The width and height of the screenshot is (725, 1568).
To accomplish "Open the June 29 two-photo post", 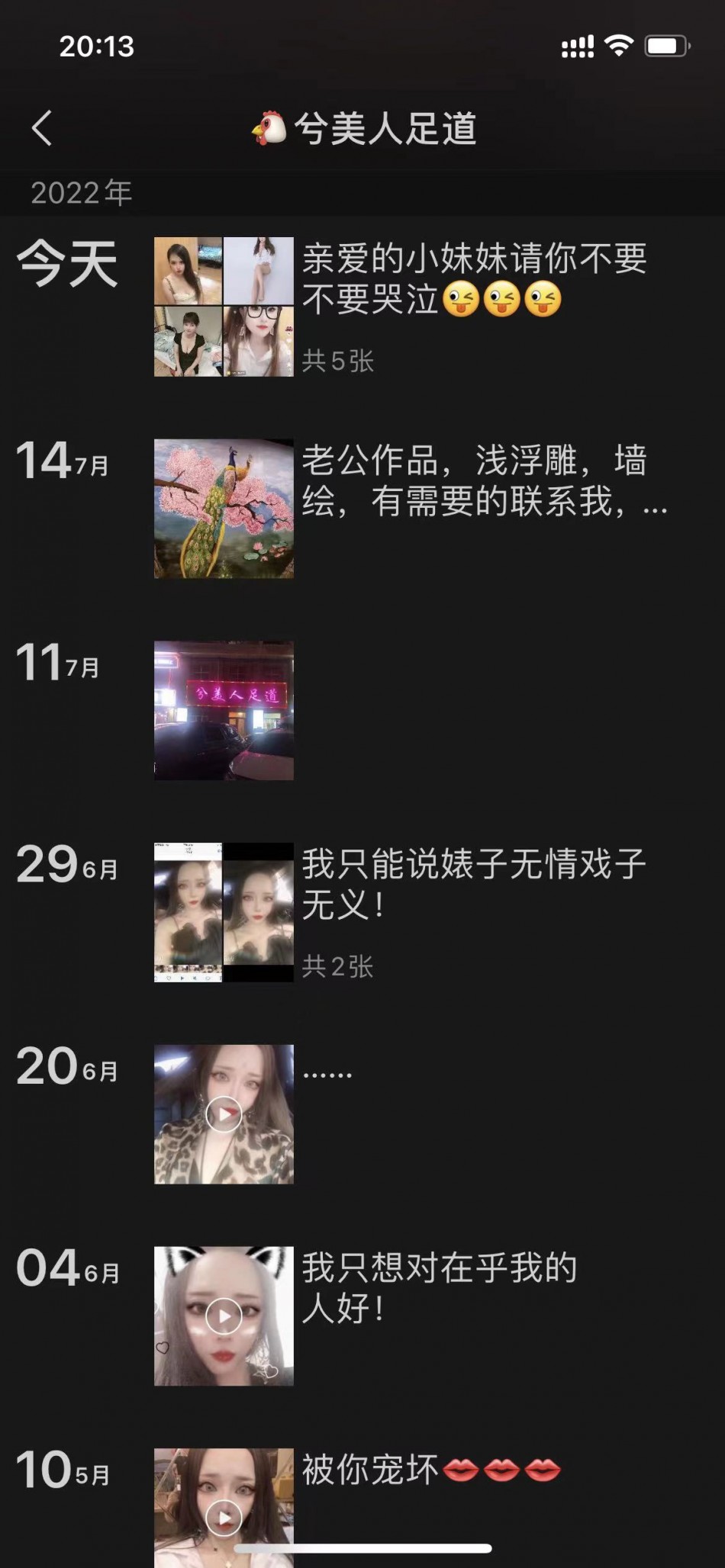I will [224, 912].
